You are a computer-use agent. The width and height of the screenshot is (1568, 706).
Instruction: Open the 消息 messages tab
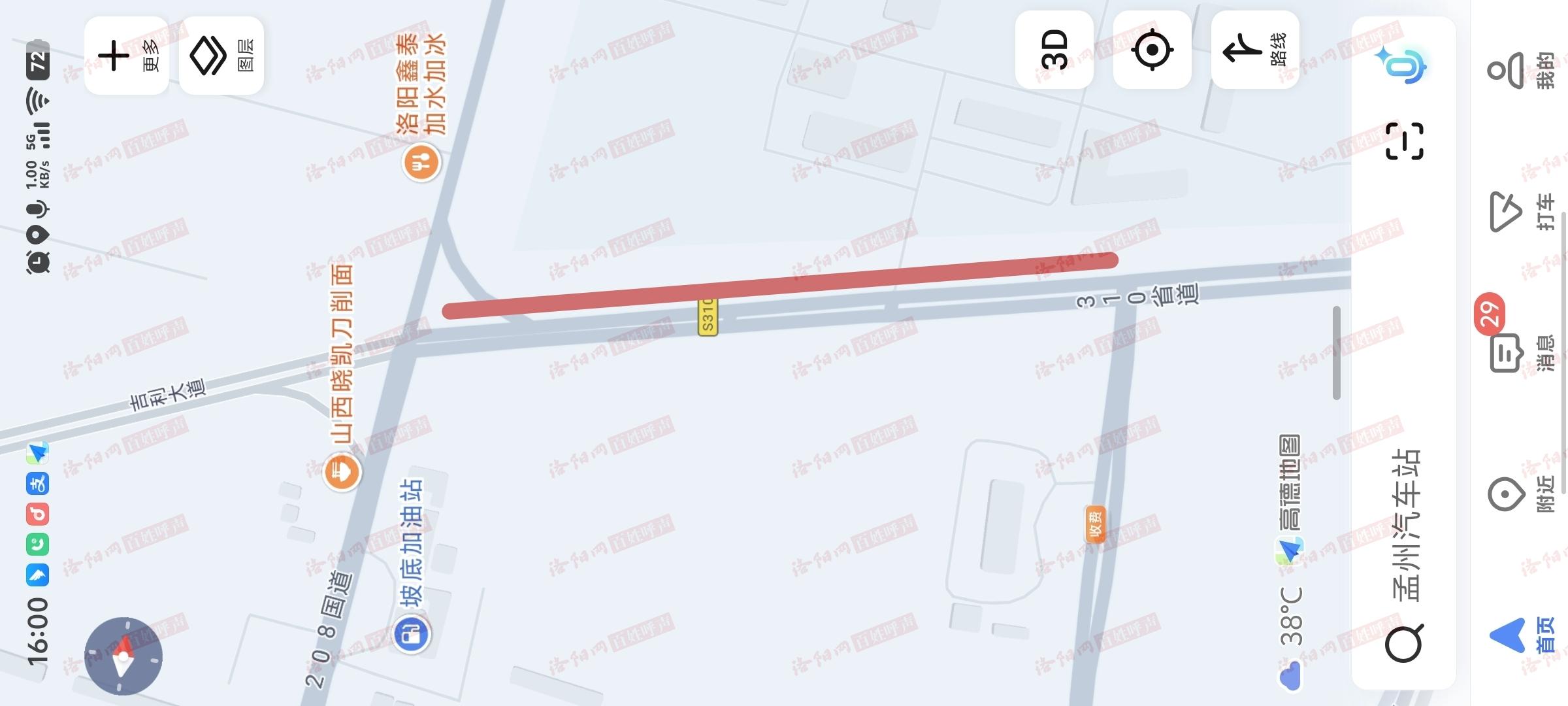coord(1519,353)
